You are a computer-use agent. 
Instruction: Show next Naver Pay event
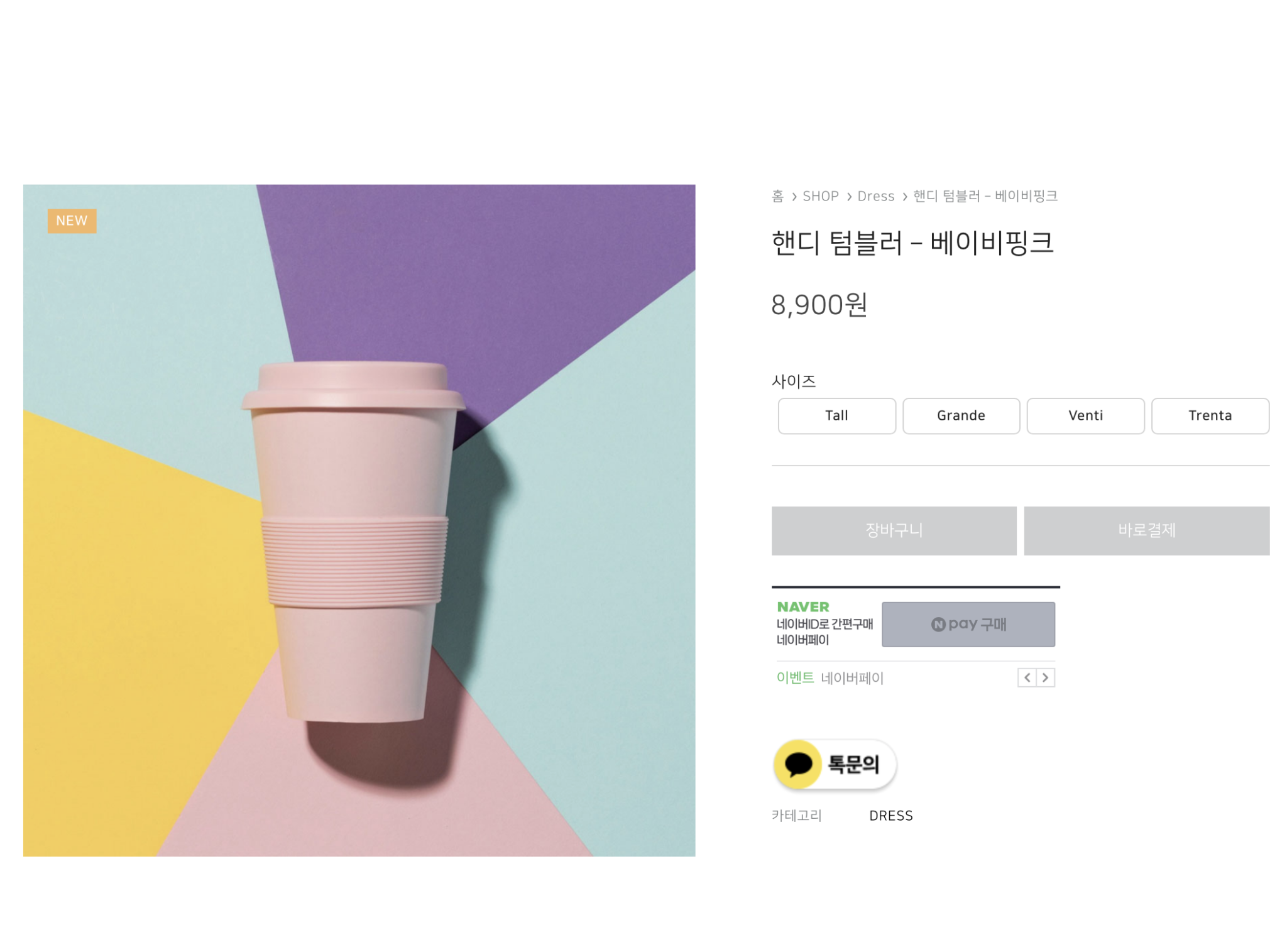click(1046, 677)
